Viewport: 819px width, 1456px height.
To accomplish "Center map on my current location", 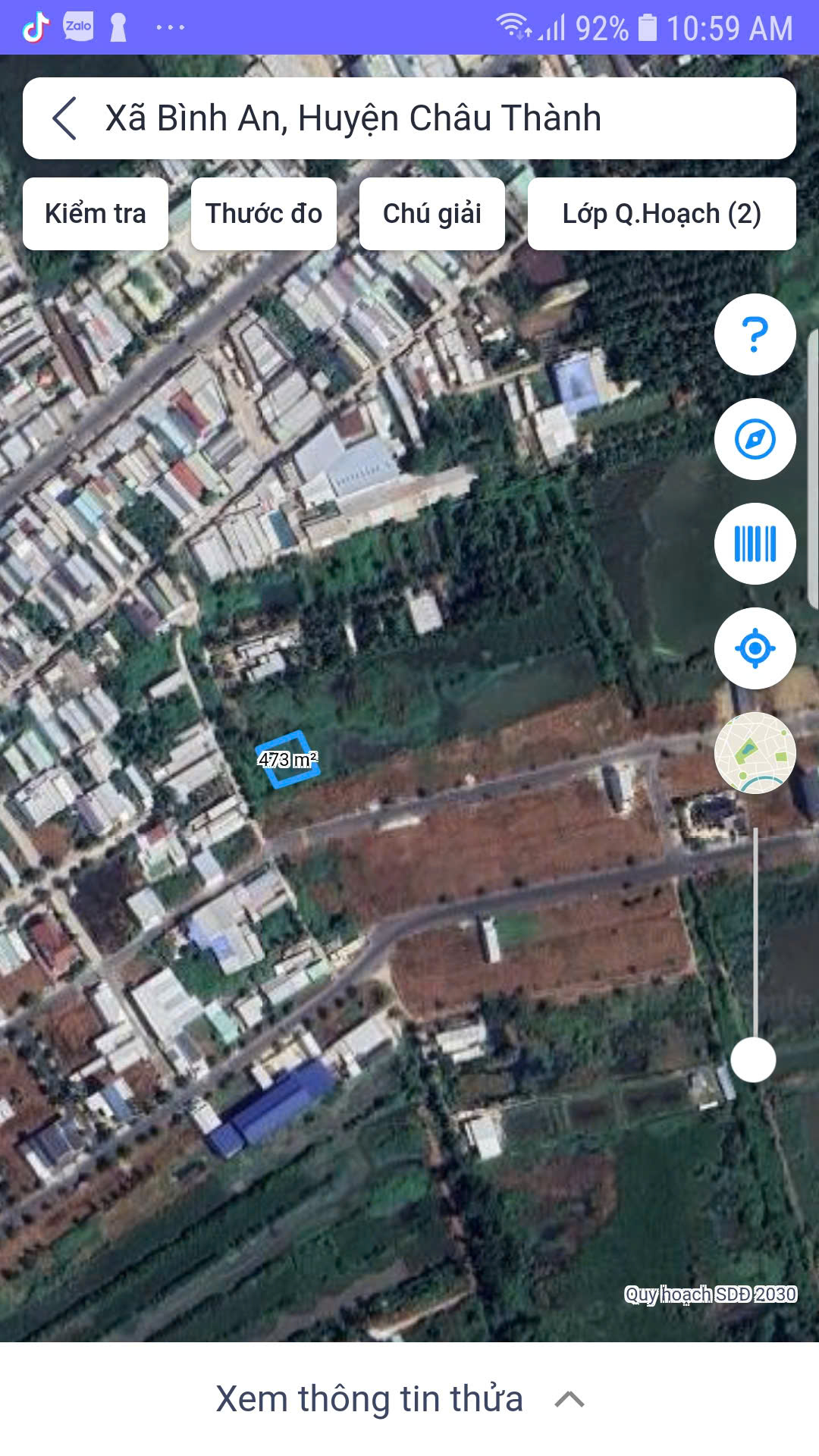I will click(x=755, y=648).
